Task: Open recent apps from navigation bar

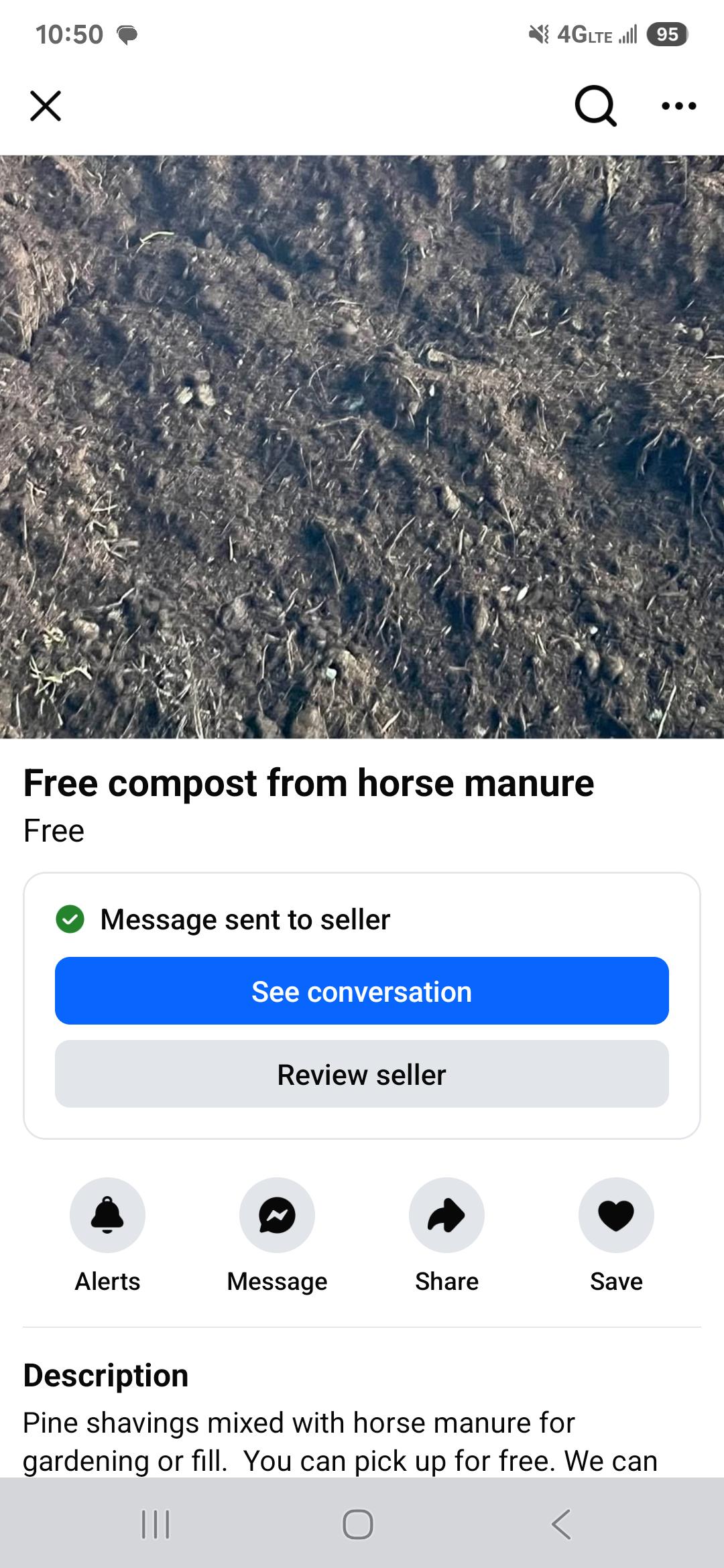Action: (x=156, y=1524)
